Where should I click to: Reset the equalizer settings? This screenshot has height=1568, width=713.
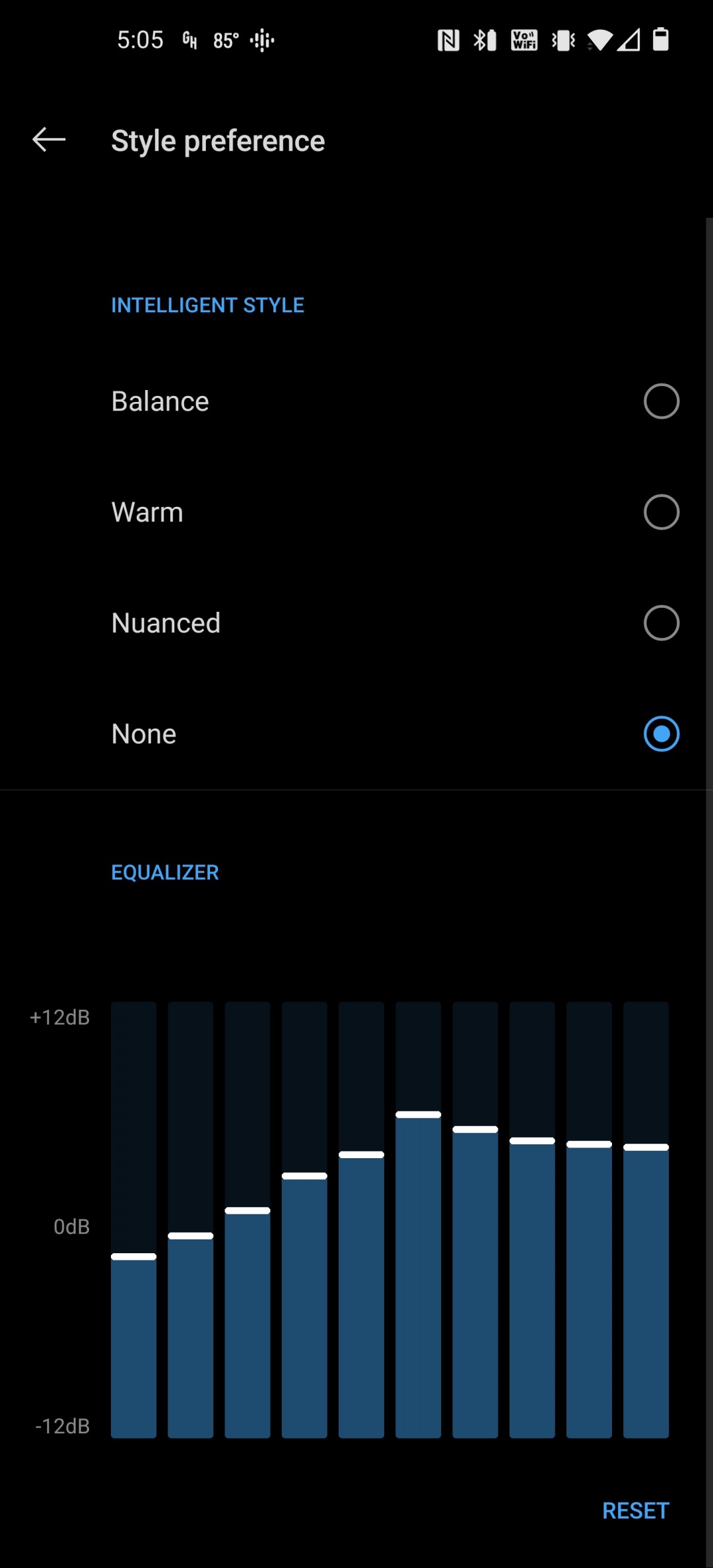pos(636,1511)
